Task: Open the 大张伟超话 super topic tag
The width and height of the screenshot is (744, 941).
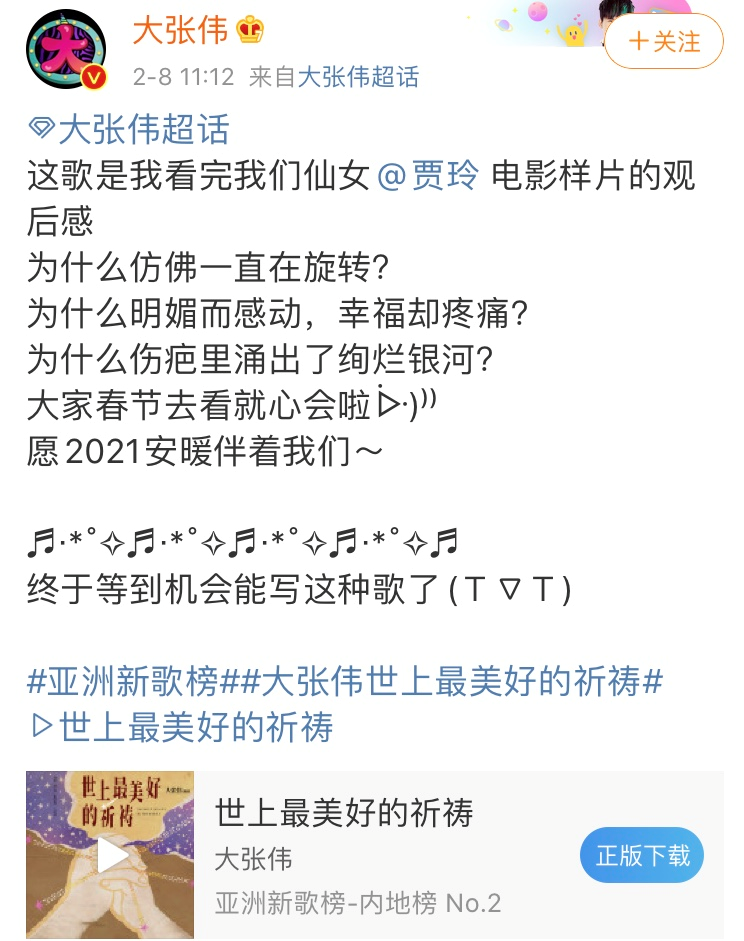Action: pyautogui.click(x=130, y=129)
